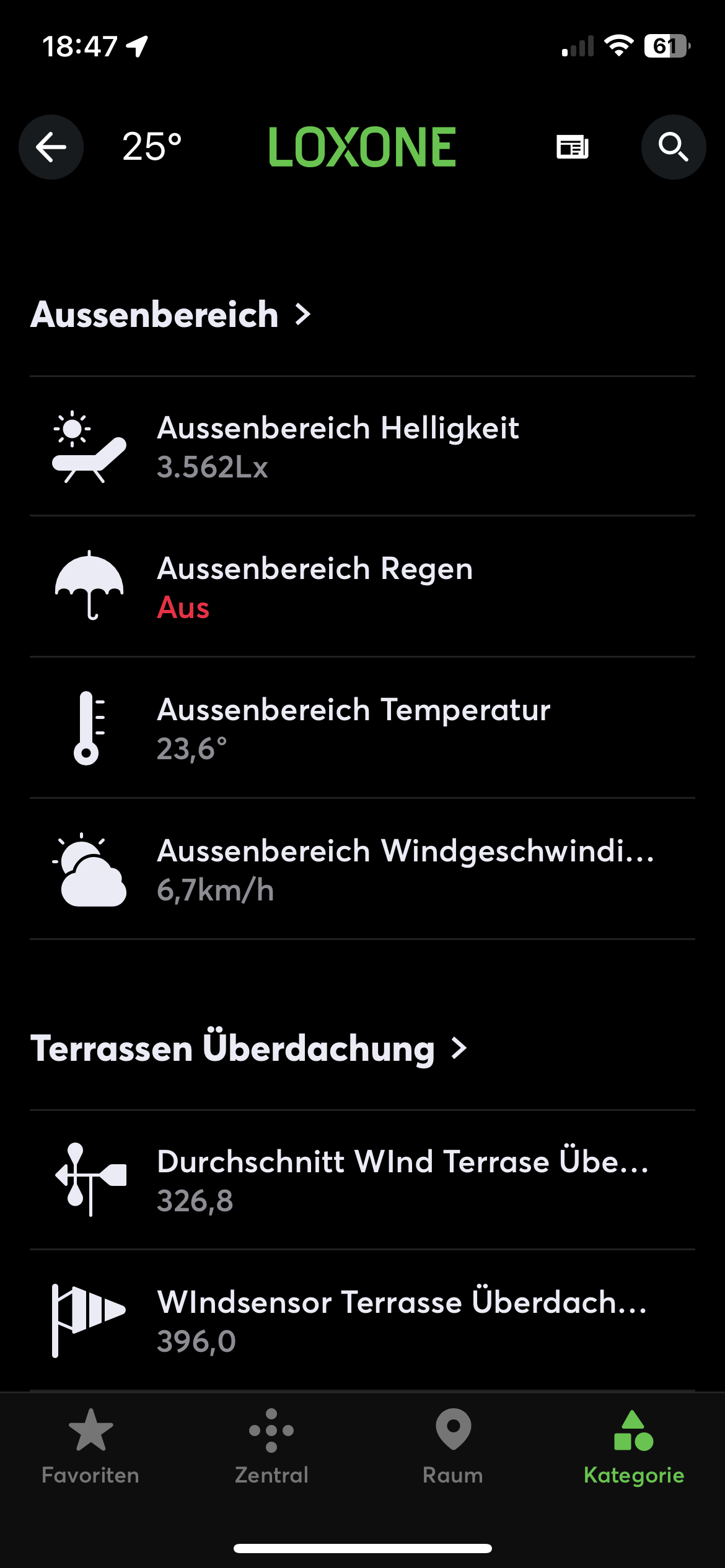Image resolution: width=725 pixels, height=1568 pixels.
Task: Go back with the arrow button
Action: [51, 147]
